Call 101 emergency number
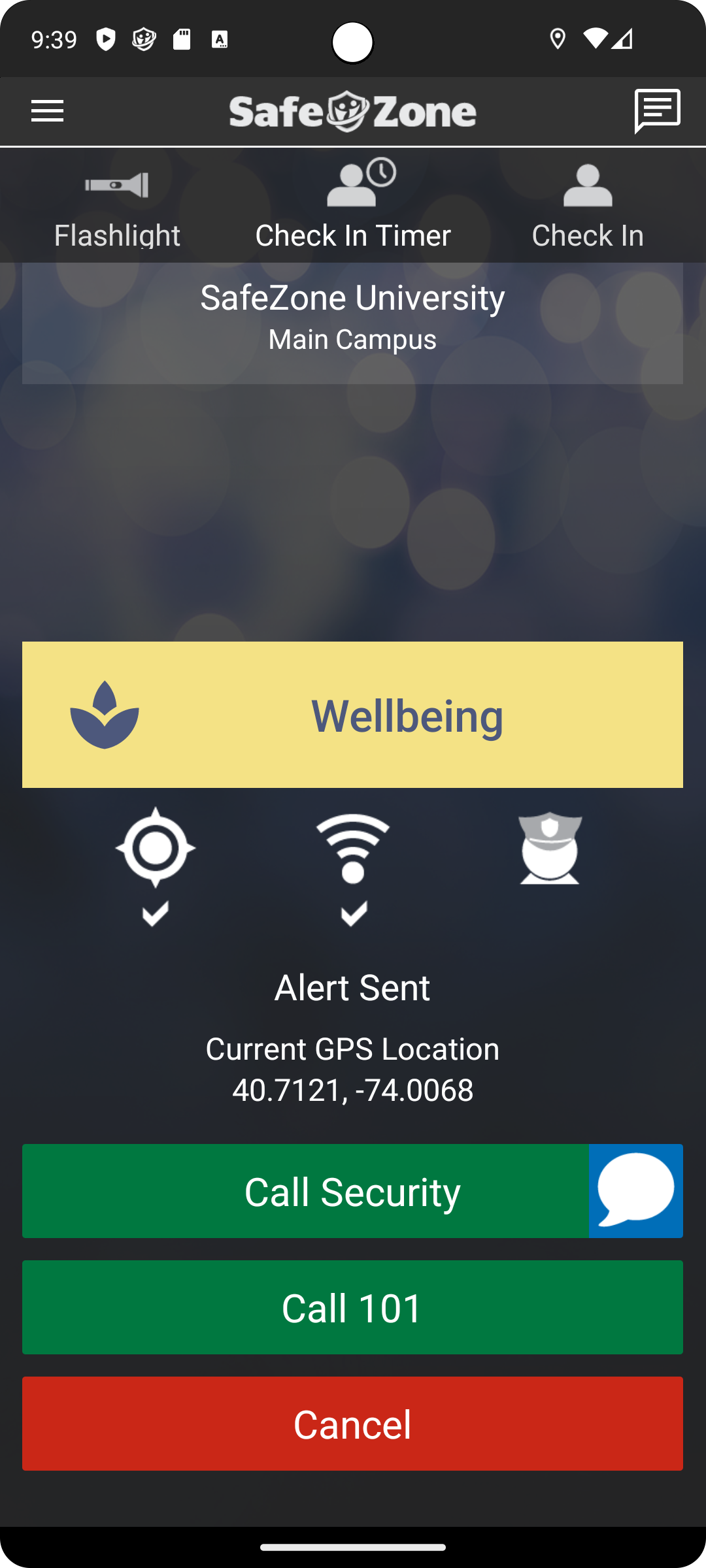 pos(353,1307)
